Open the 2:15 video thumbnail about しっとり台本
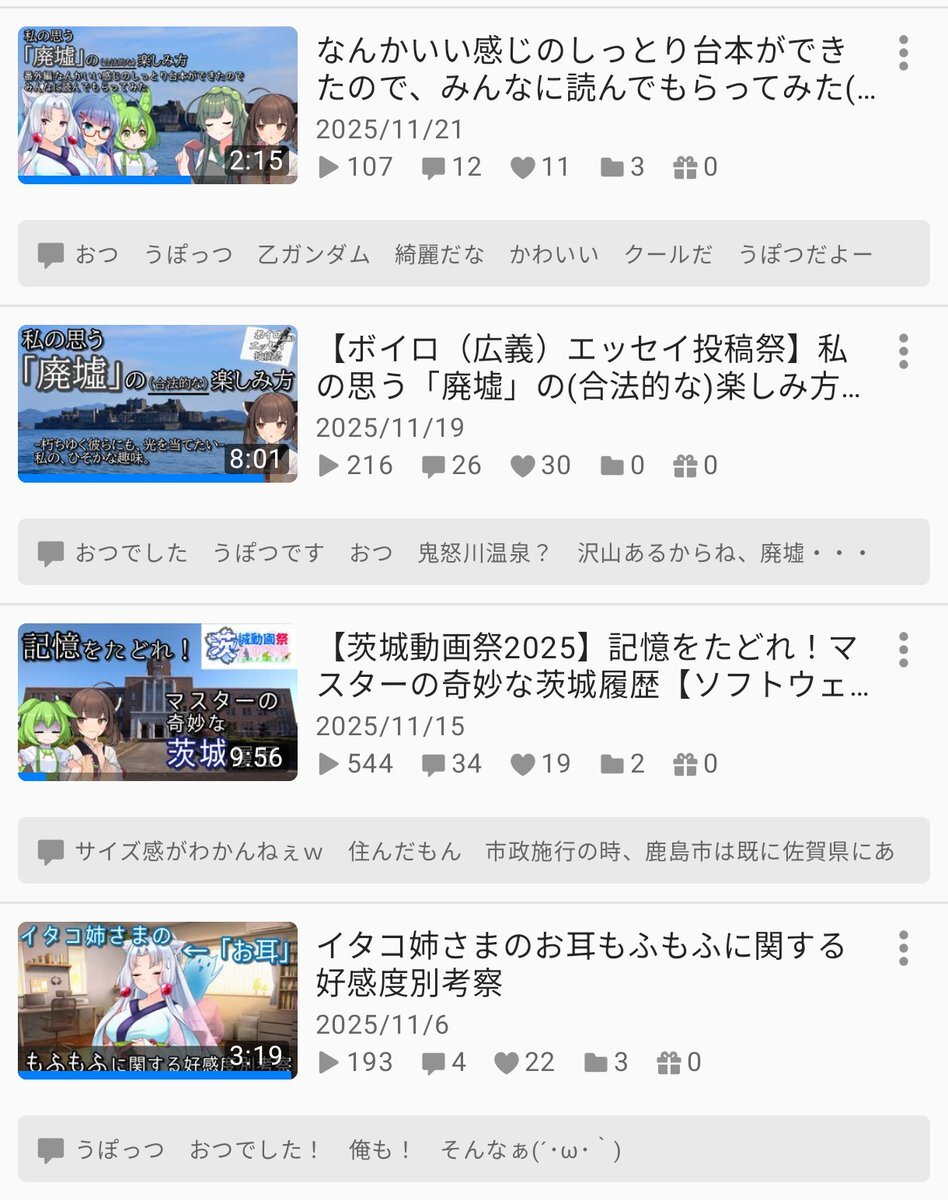Viewport: 948px width, 1200px height. (157, 105)
